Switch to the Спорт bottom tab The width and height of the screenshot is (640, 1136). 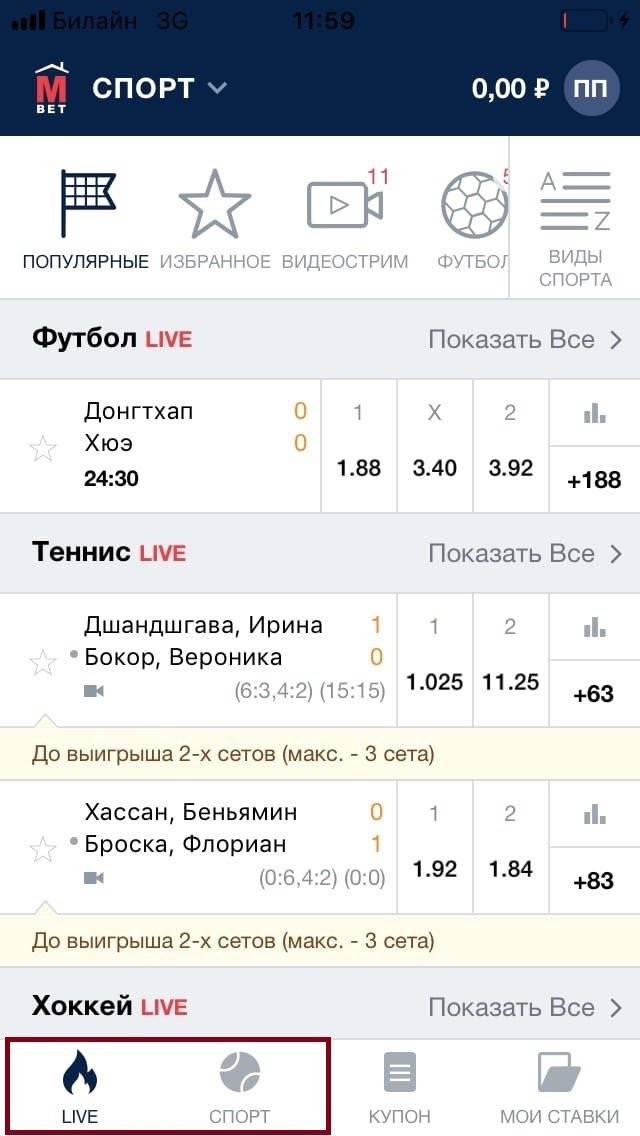click(x=240, y=1087)
